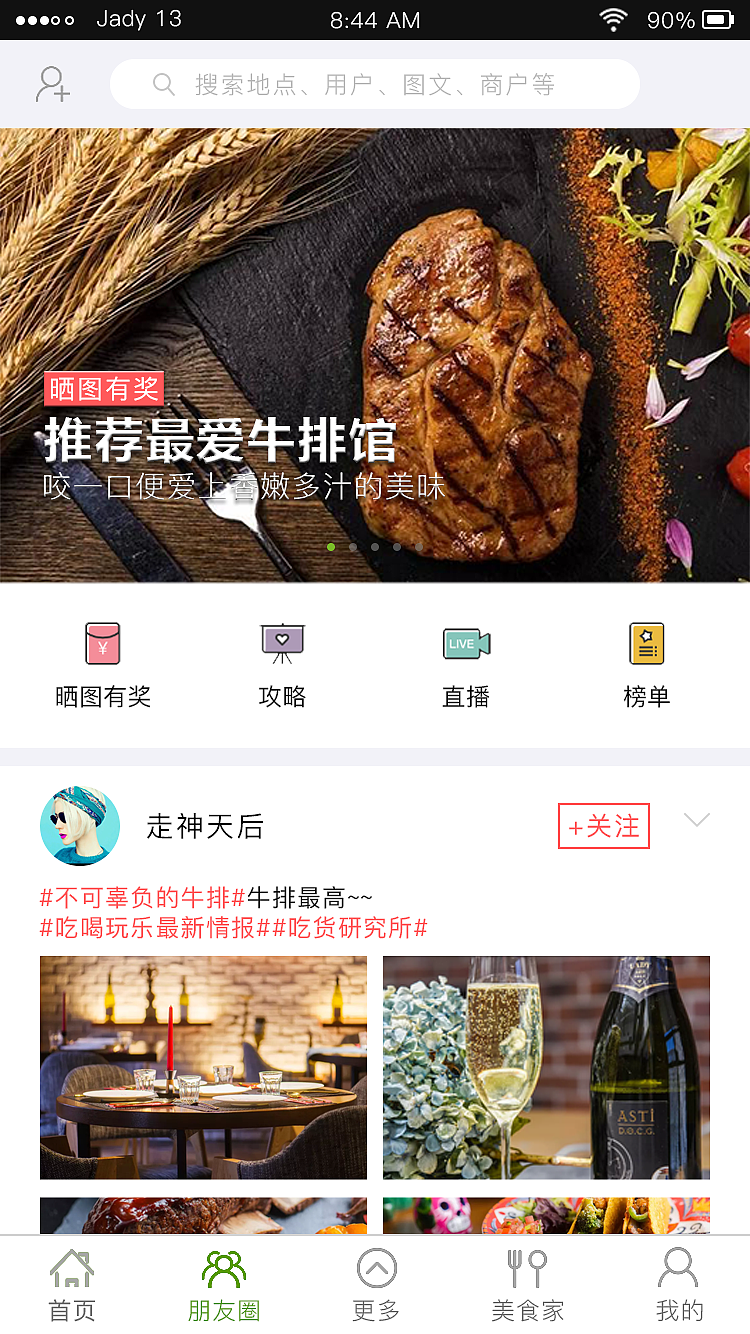
Task: Select the second carousel indicator dot
Action: coord(353,547)
